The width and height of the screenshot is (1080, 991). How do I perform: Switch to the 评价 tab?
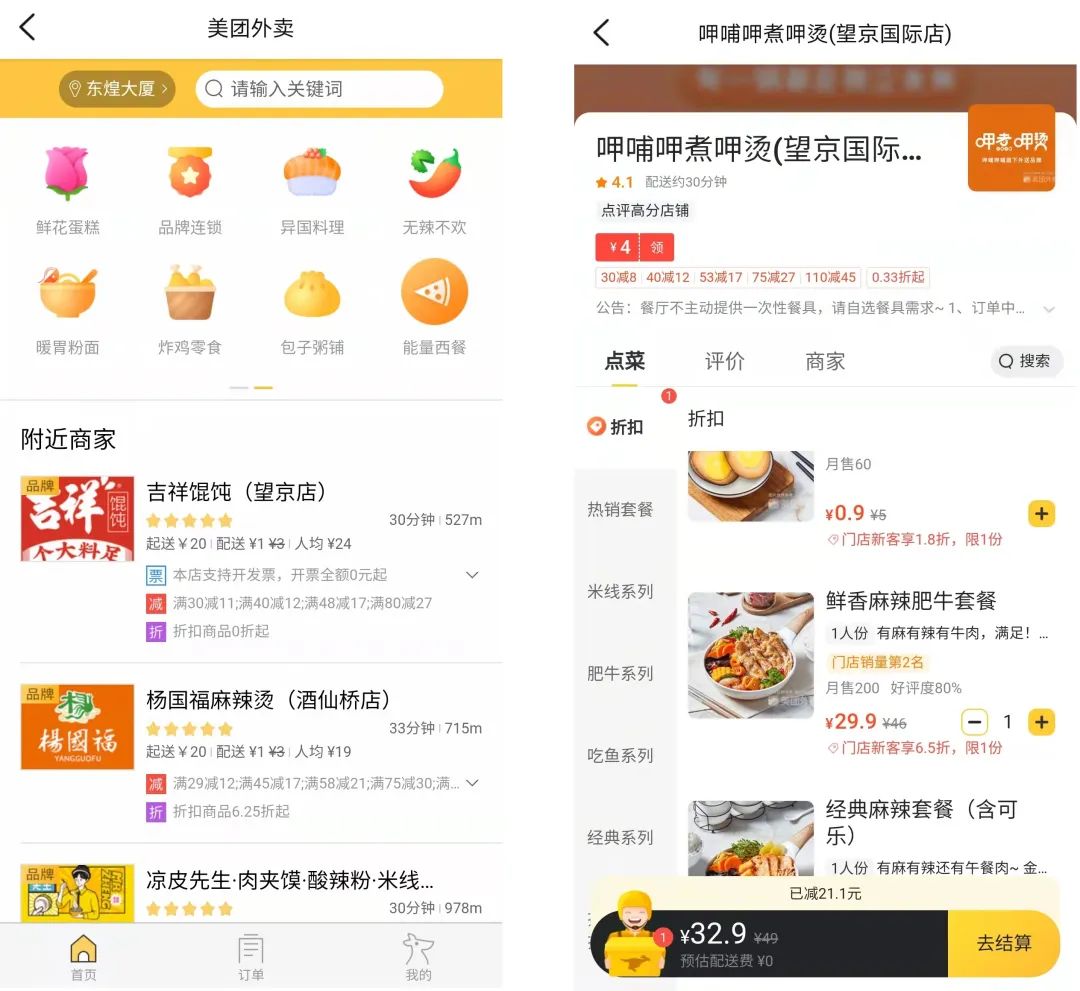[x=724, y=361]
